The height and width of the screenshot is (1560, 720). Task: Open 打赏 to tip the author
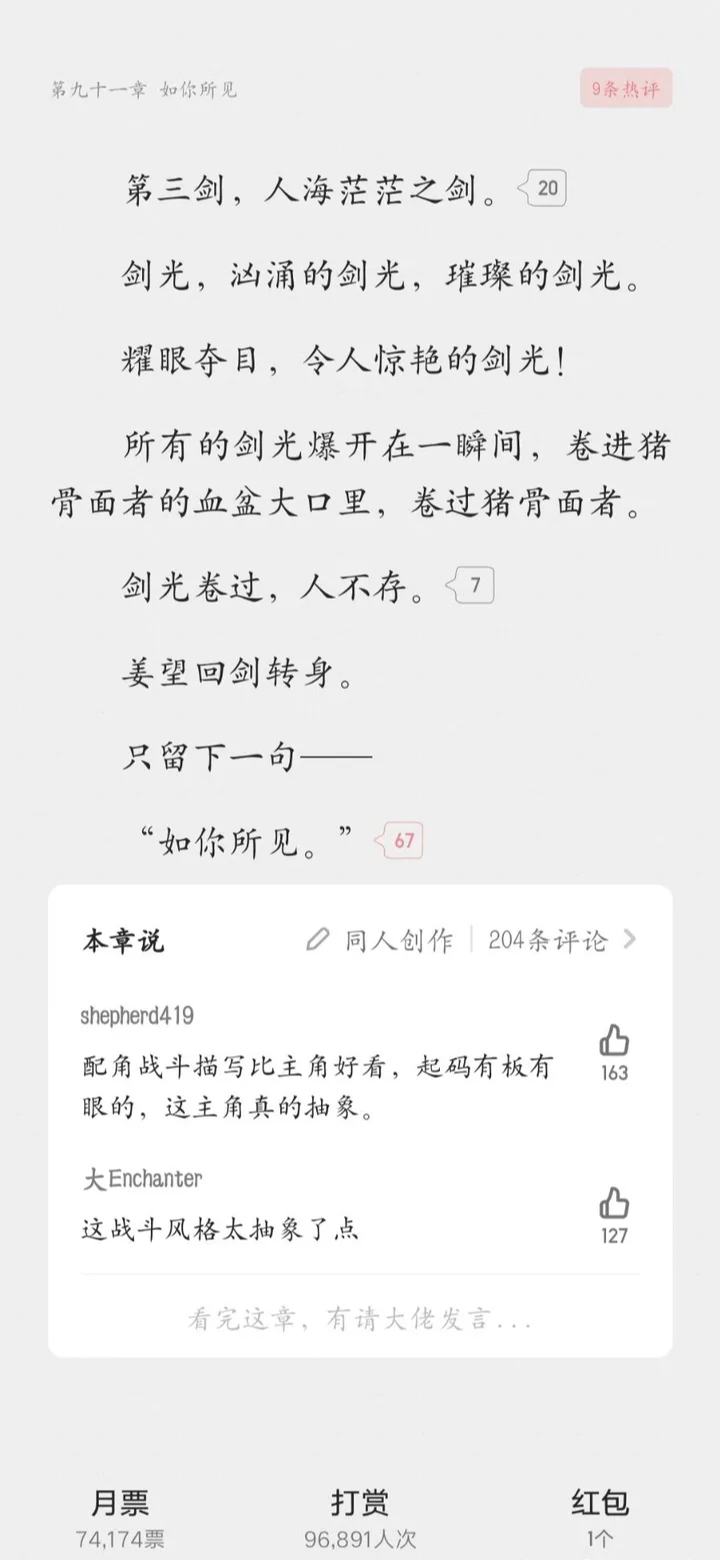click(x=360, y=1517)
